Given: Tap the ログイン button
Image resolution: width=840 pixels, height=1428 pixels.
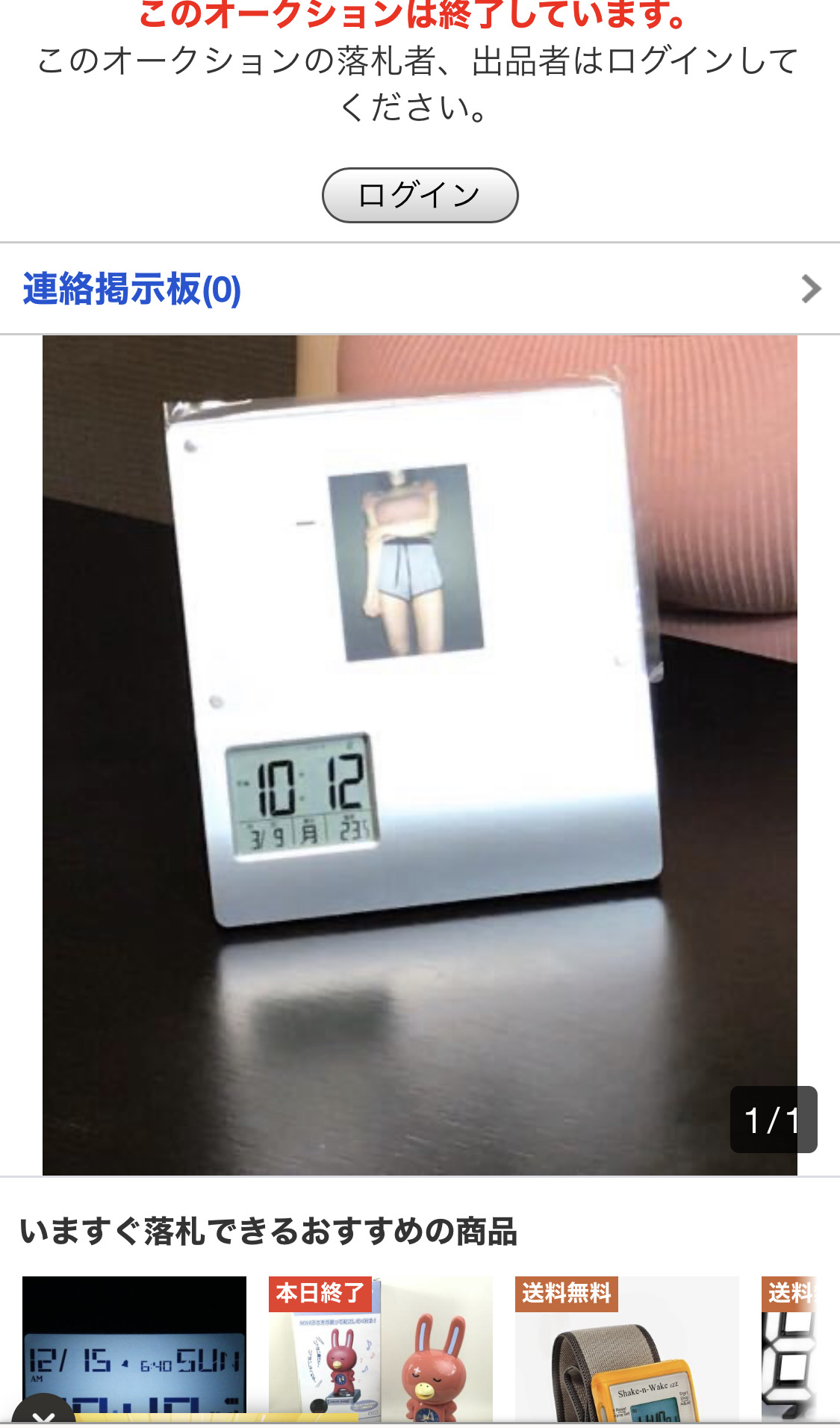Looking at the screenshot, I should click(x=420, y=195).
